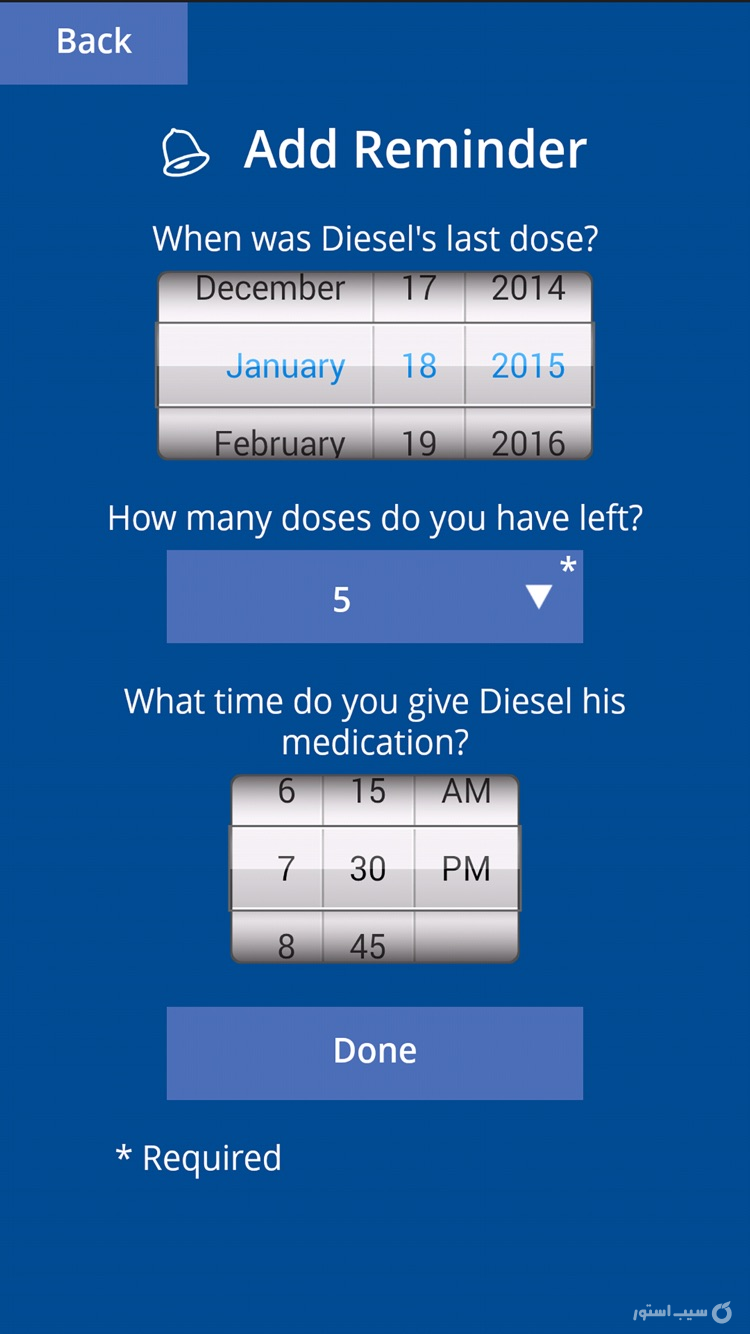Image resolution: width=750 pixels, height=1334 pixels.
Task: Go back using the Back button
Action: tap(93, 42)
